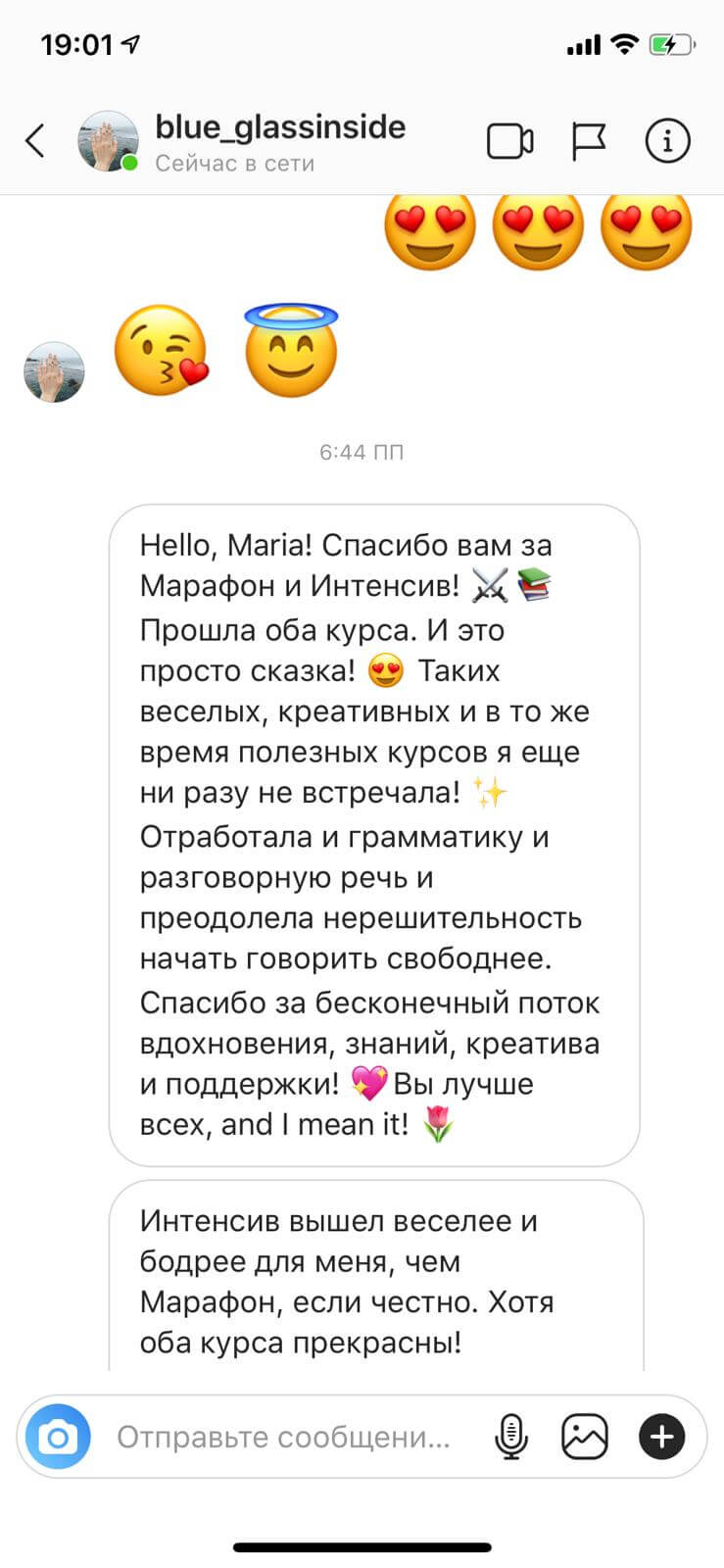Image resolution: width=724 pixels, height=1568 pixels.
Task: Start a video call with blue_glassinside
Action: click(509, 142)
